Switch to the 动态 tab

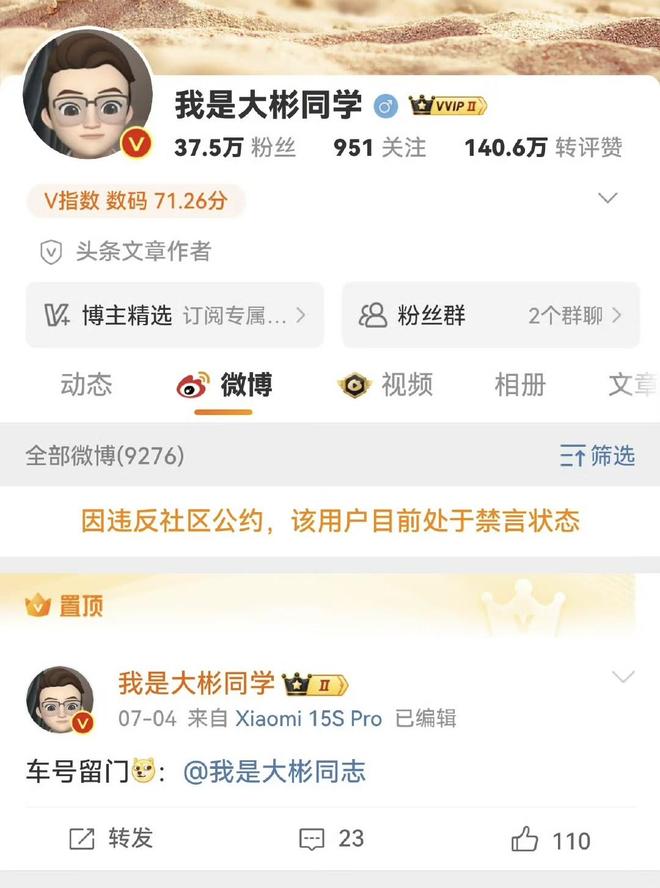click(86, 384)
